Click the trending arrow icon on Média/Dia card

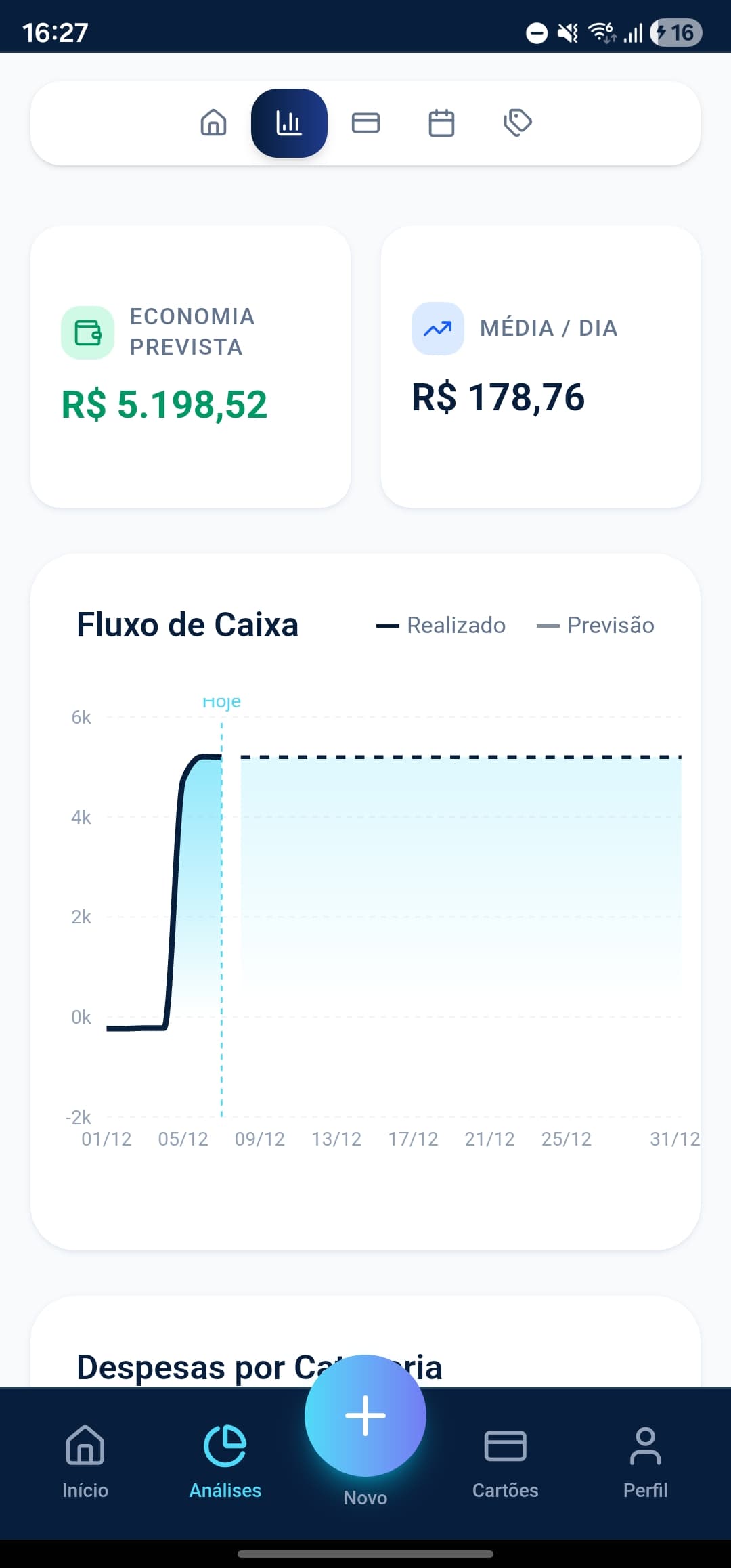point(438,328)
